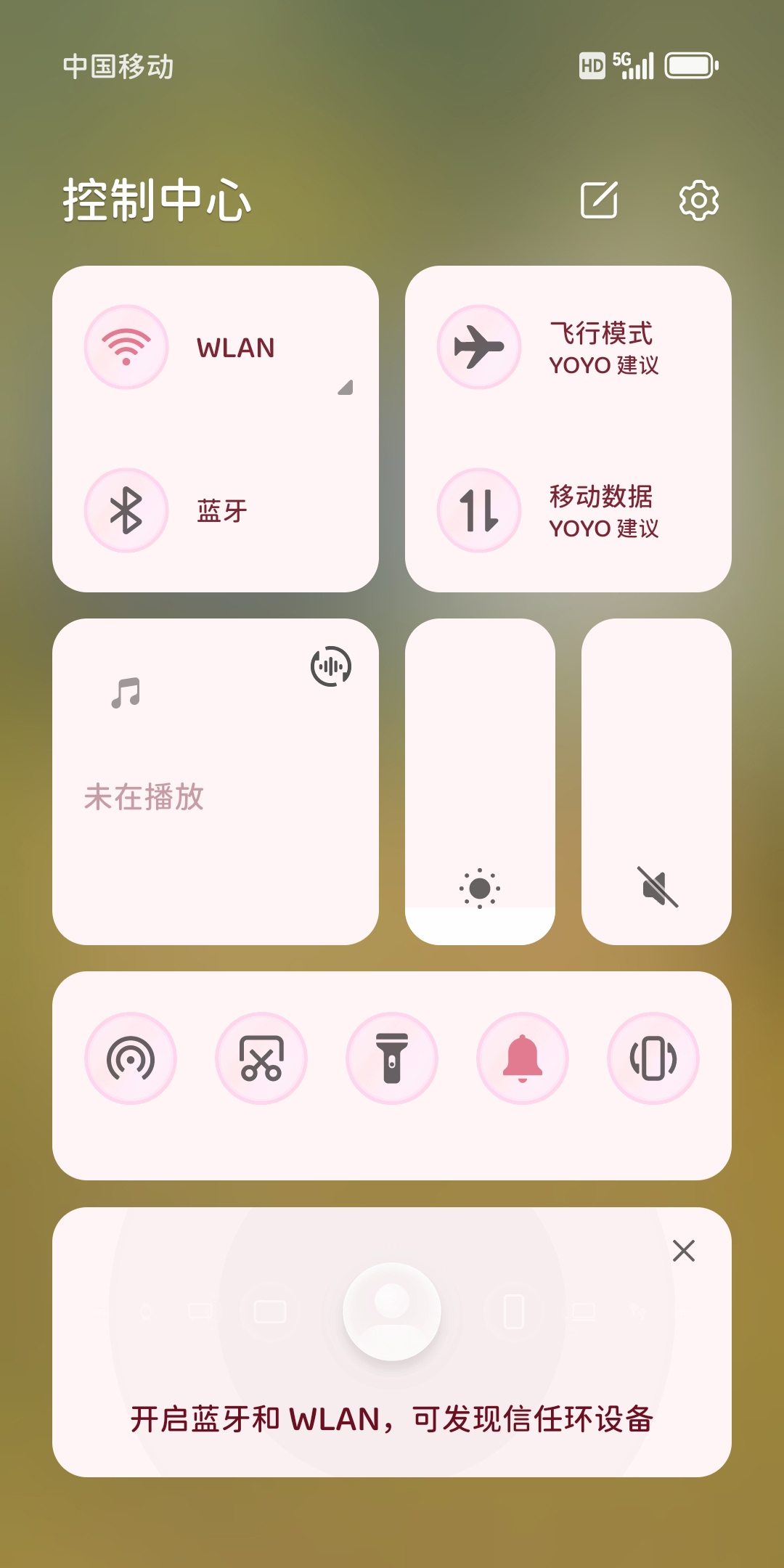Enable airplane mode
Image resolution: width=784 pixels, height=1568 pixels.
click(x=479, y=348)
